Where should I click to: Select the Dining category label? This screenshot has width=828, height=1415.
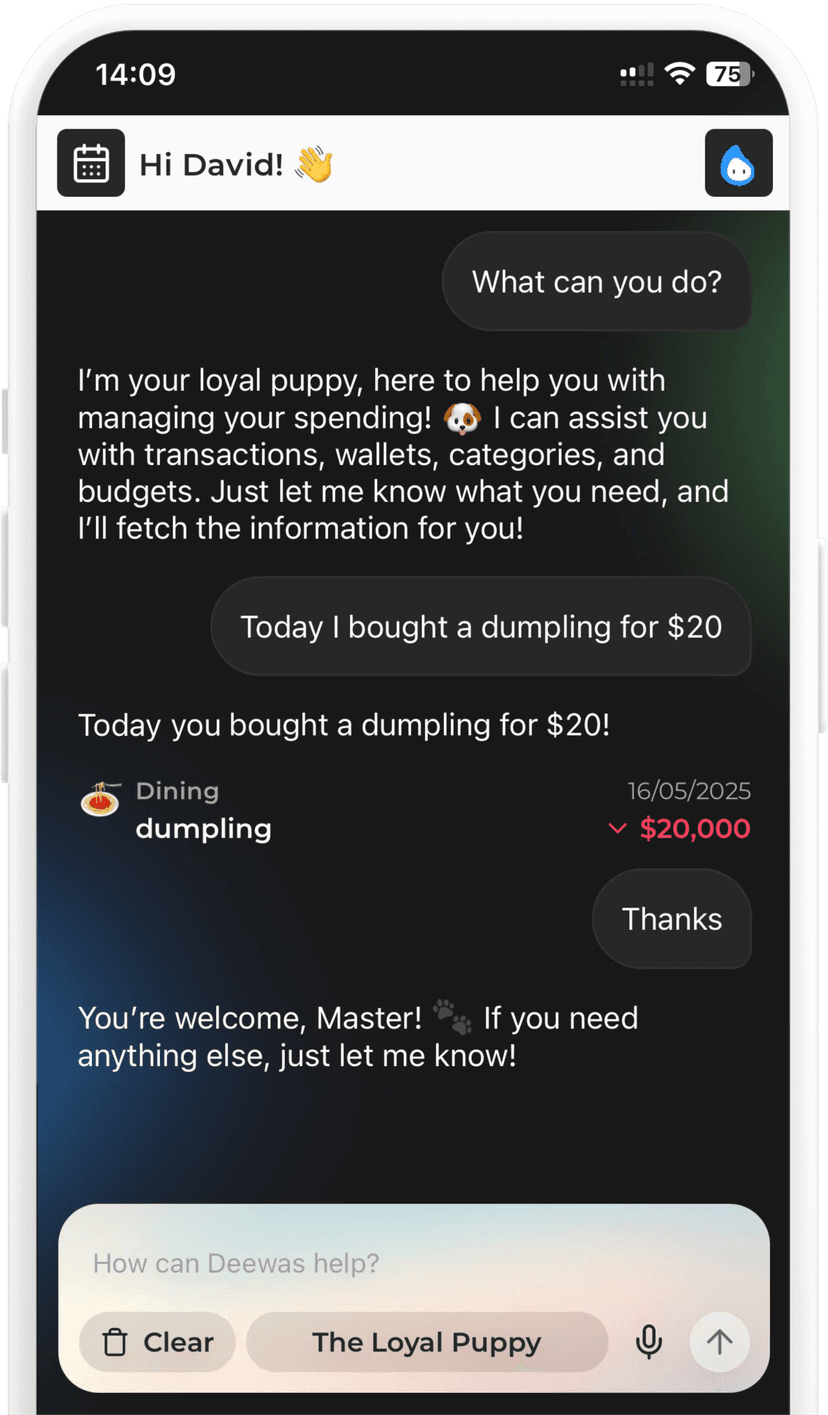click(177, 790)
